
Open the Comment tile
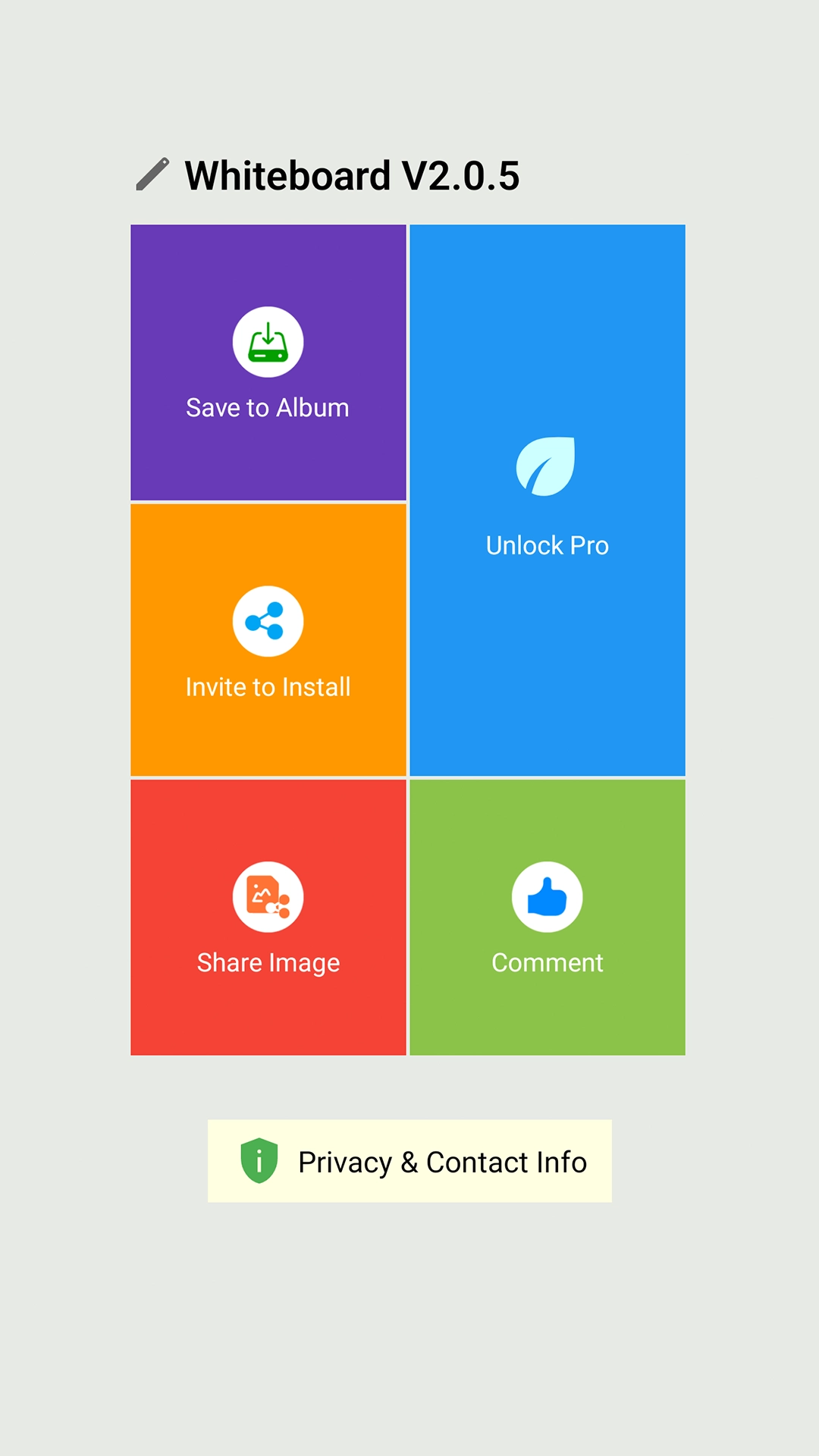click(547, 918)
